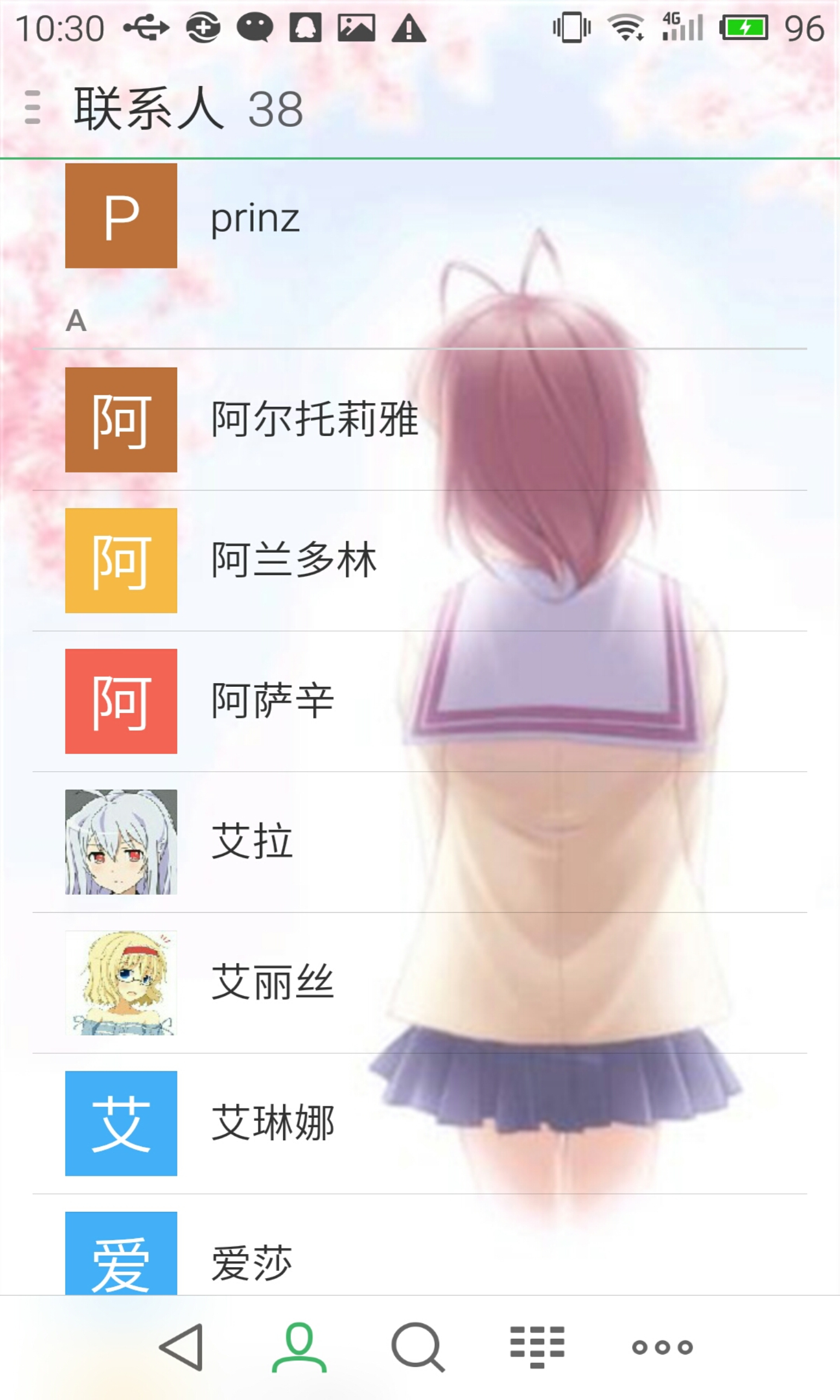Viewport: 840px width, 1400px height.
Task: View contact 阿萨辛
Action: [420, 701]
